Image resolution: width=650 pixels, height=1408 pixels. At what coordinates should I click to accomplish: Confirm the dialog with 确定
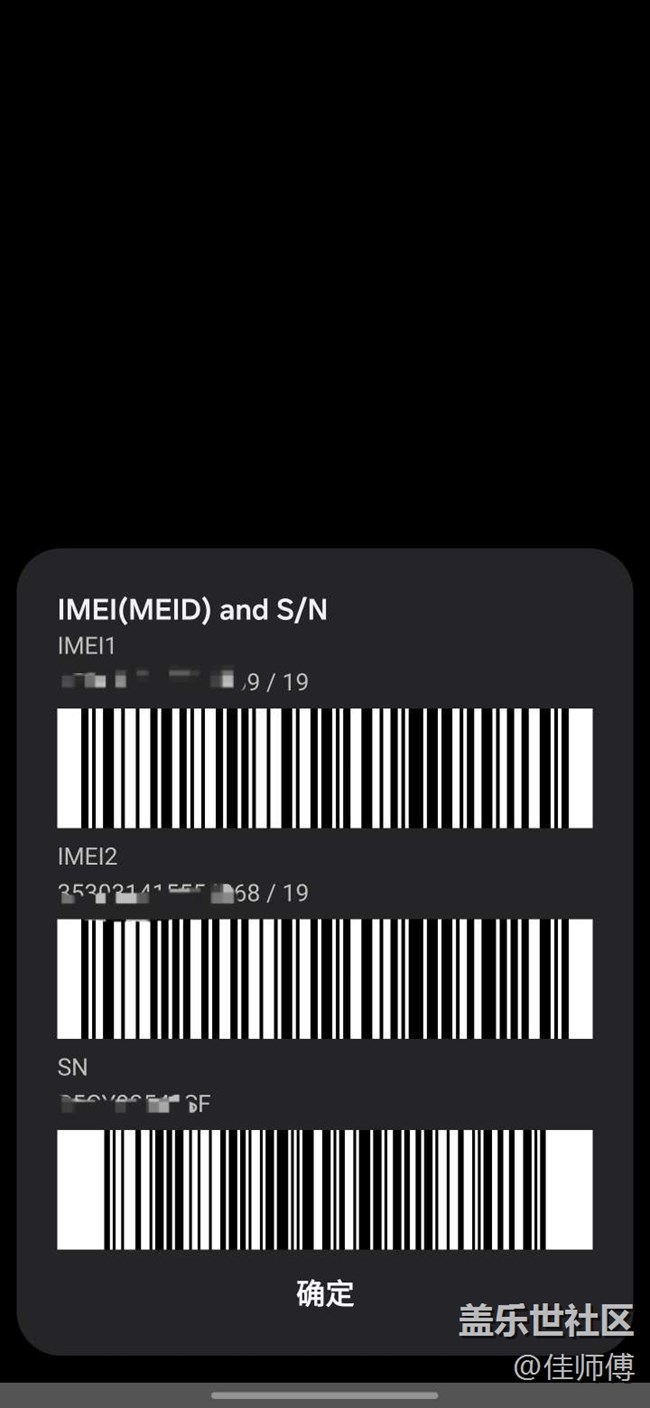[325, 1293]
